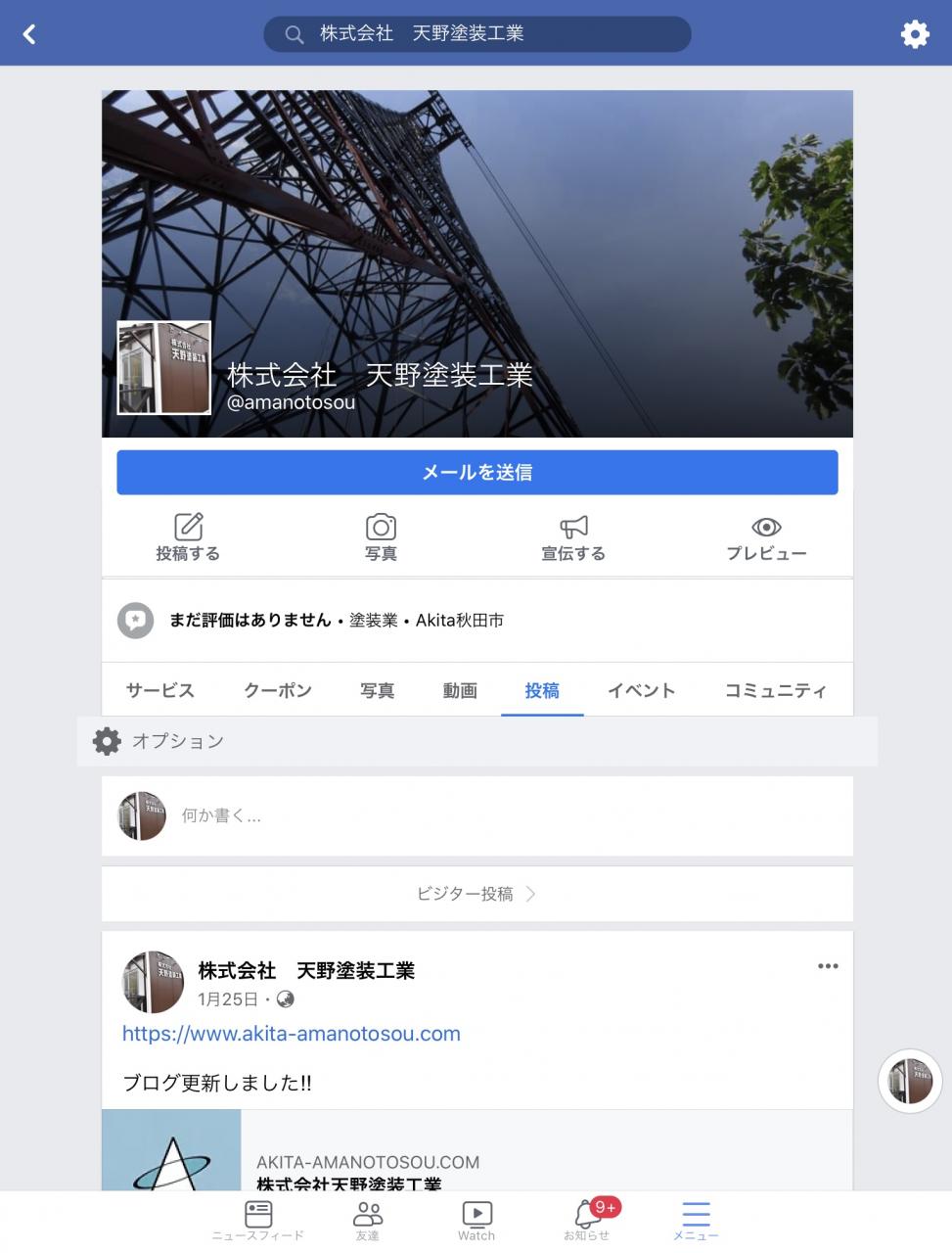The image size is (952, 1253).
Task: Open the akita-amanotosou.com link in post
Action: point(292,1034)
